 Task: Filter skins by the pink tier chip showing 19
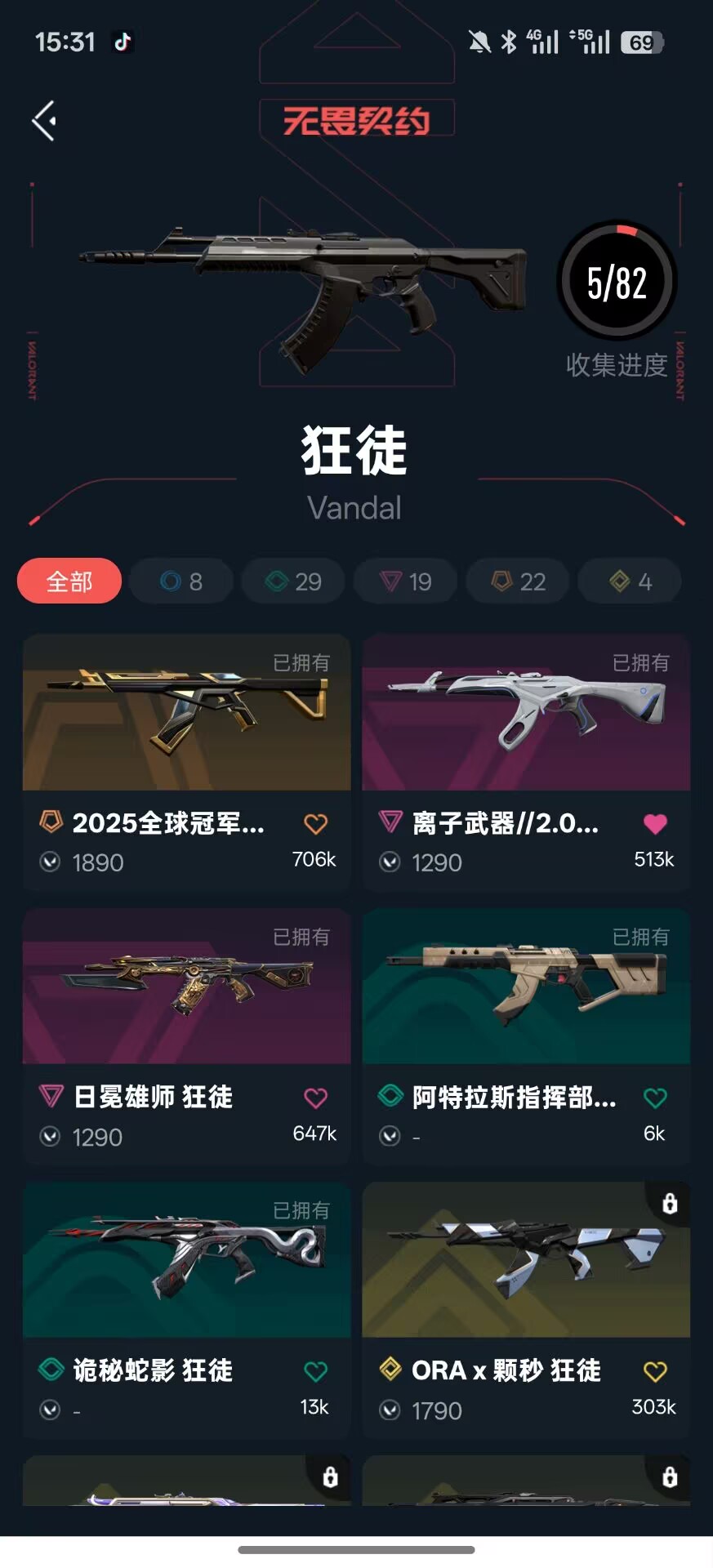point(405,581)
